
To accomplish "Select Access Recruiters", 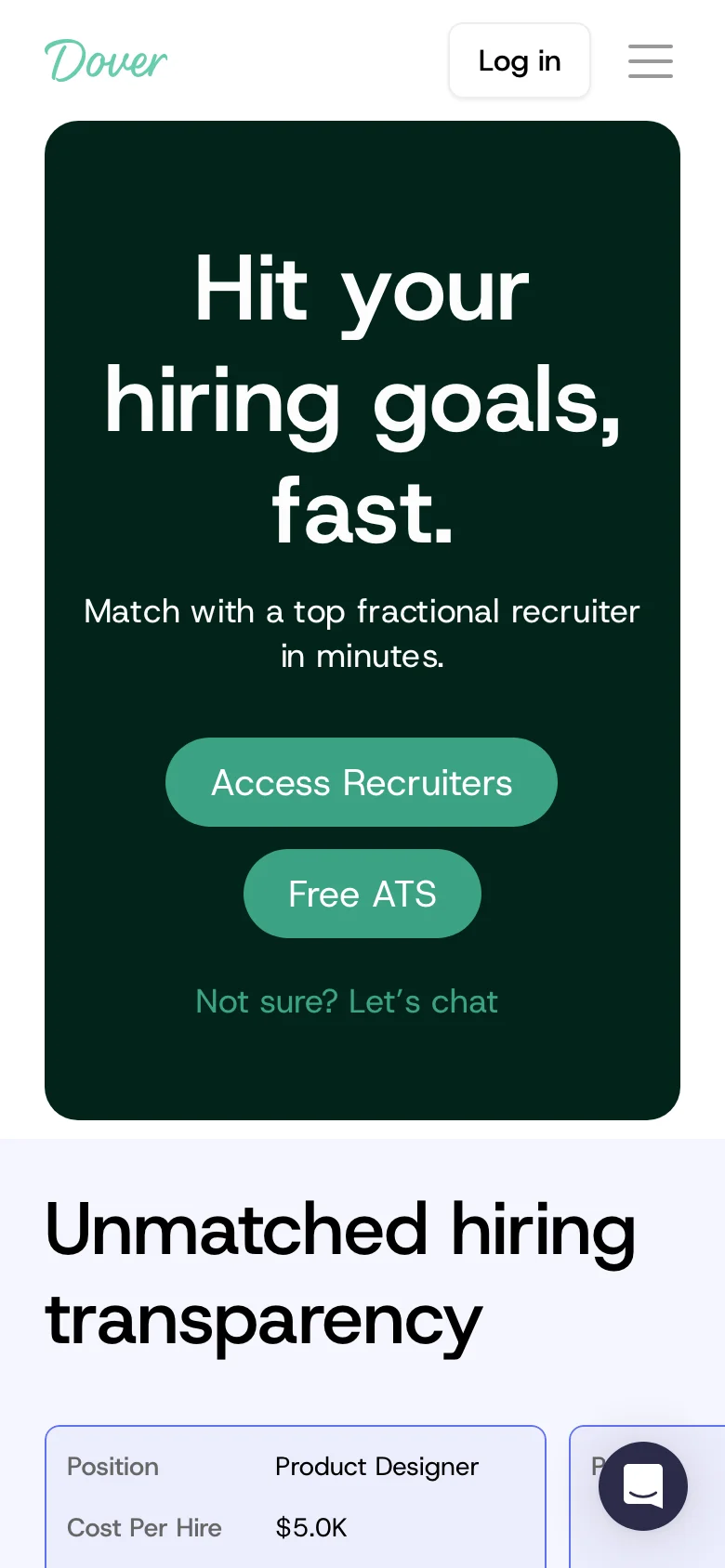I will coord(362,782).
